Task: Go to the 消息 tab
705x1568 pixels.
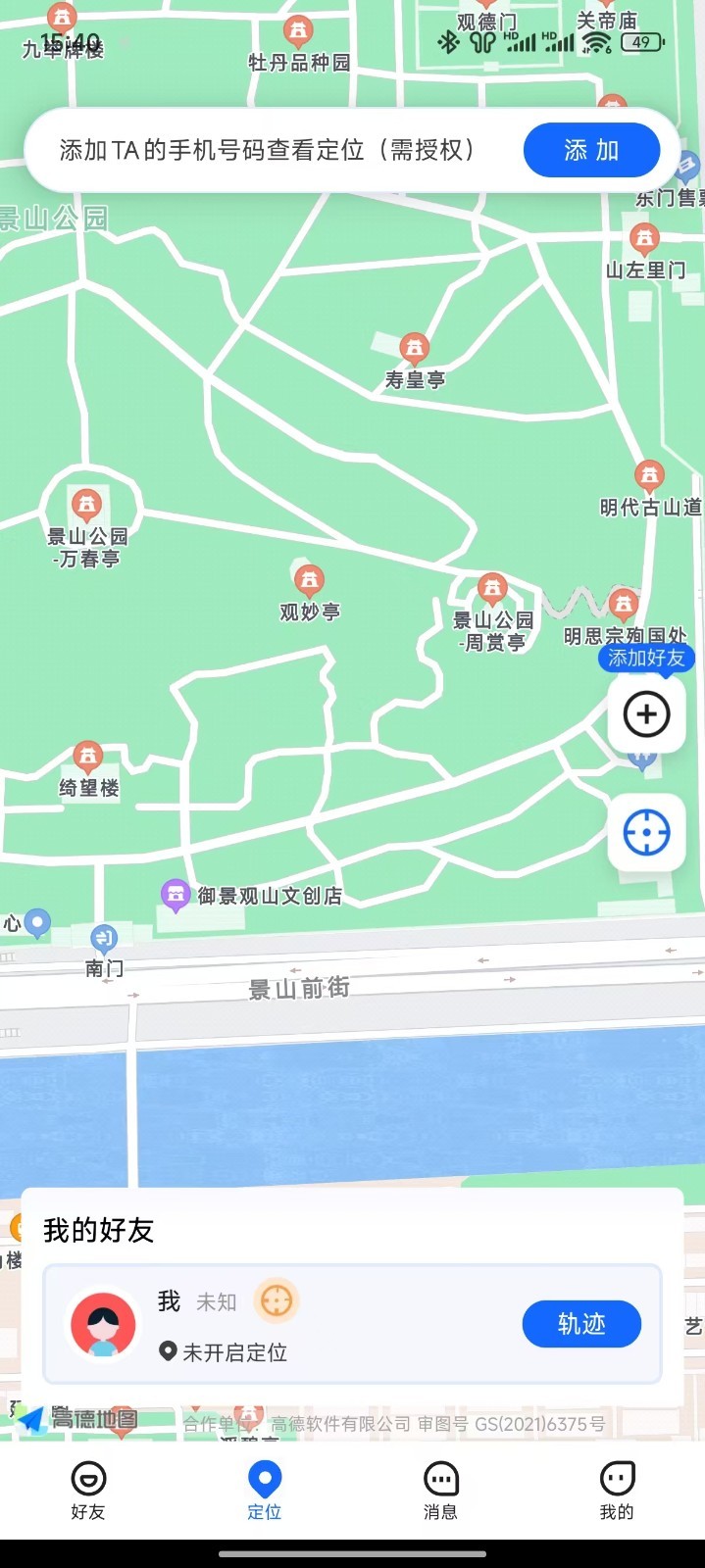Action: pyautogui.click(x=440, y=1491)
